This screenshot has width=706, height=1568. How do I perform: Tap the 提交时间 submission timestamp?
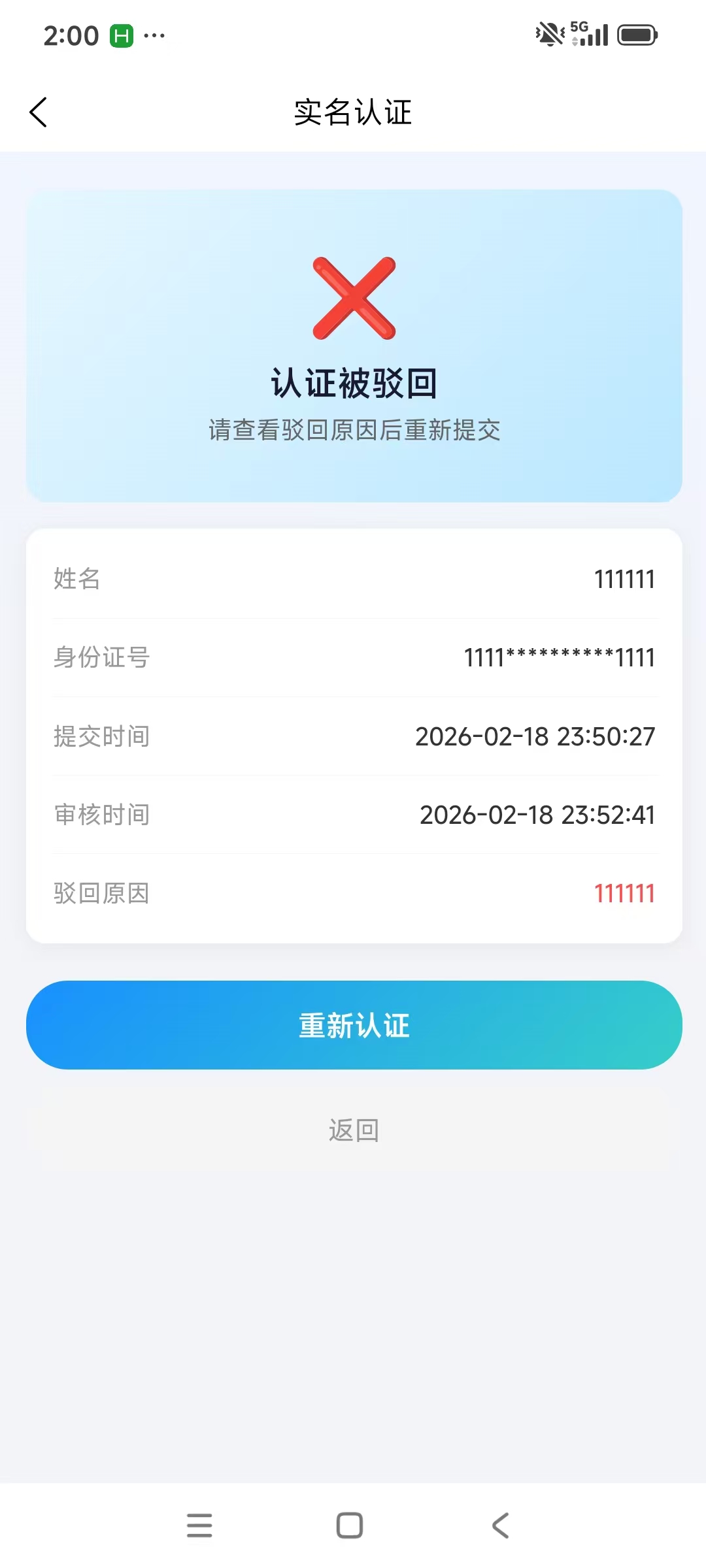pyautogui.click(x=535, y=736)
